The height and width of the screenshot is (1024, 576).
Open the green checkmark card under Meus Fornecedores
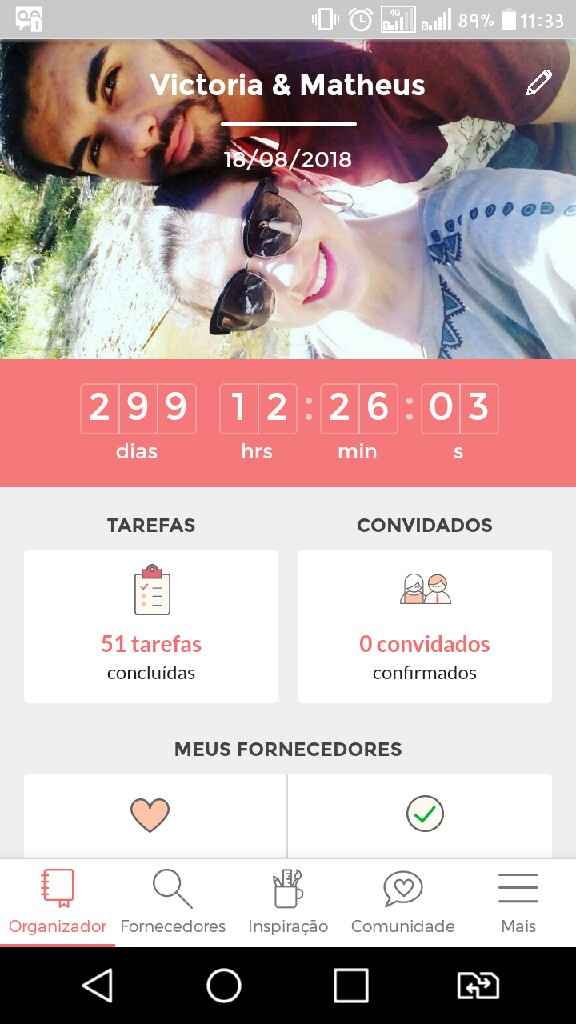(420, 816)
